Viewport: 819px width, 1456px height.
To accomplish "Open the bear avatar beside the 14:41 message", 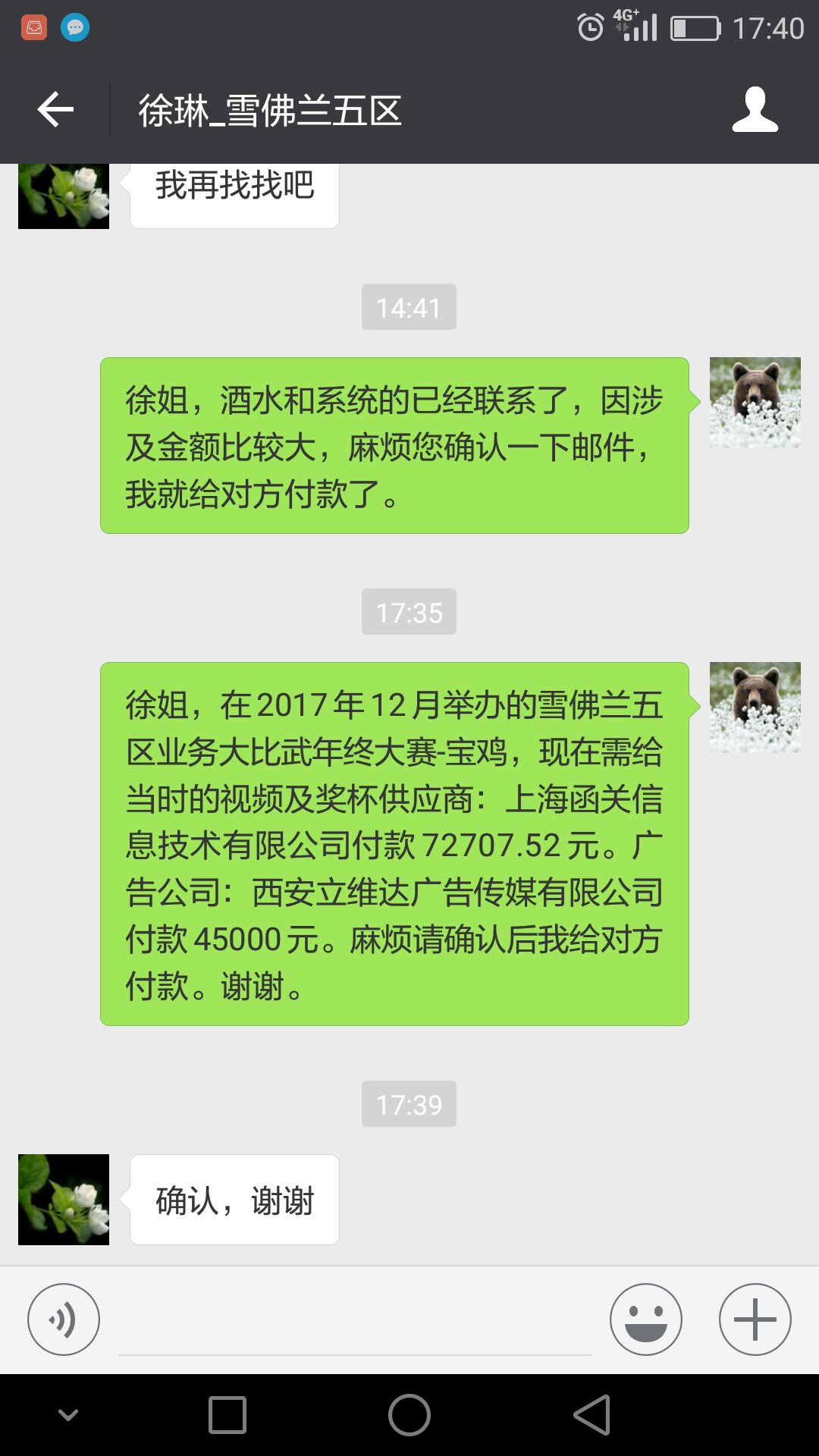I will [755, 403].
